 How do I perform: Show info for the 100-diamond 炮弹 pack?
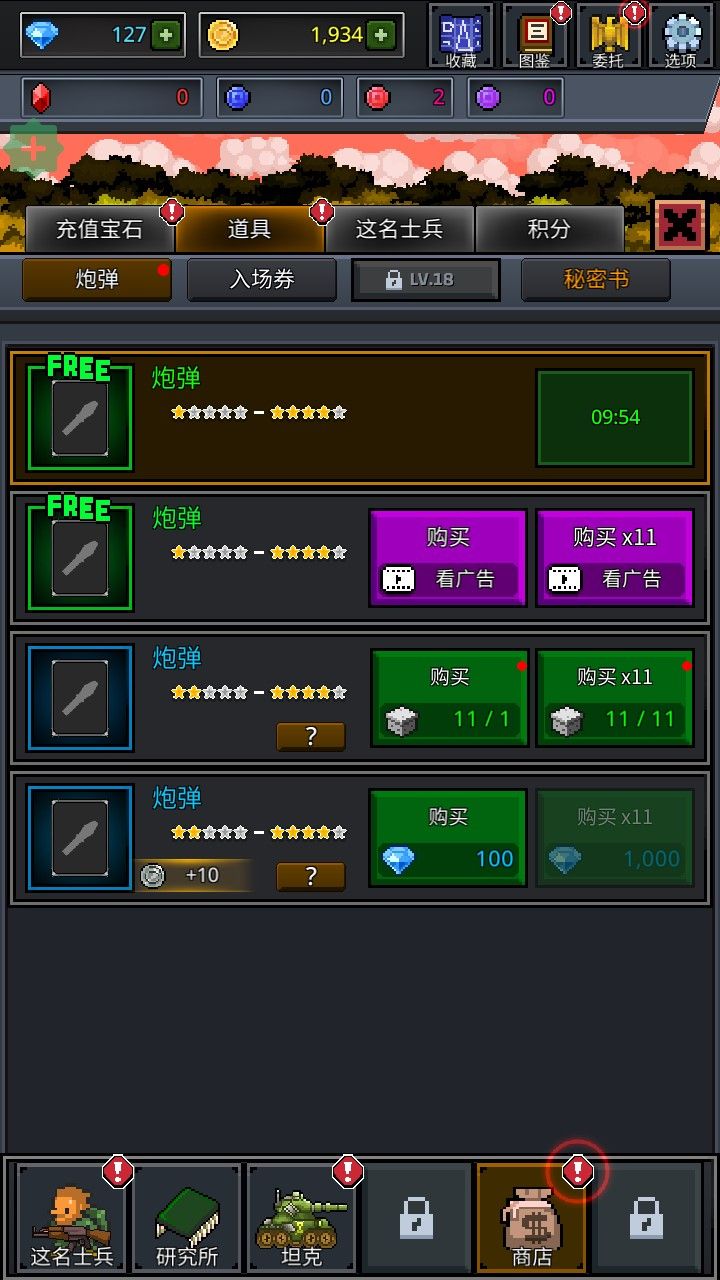click(x=311, y=877)
